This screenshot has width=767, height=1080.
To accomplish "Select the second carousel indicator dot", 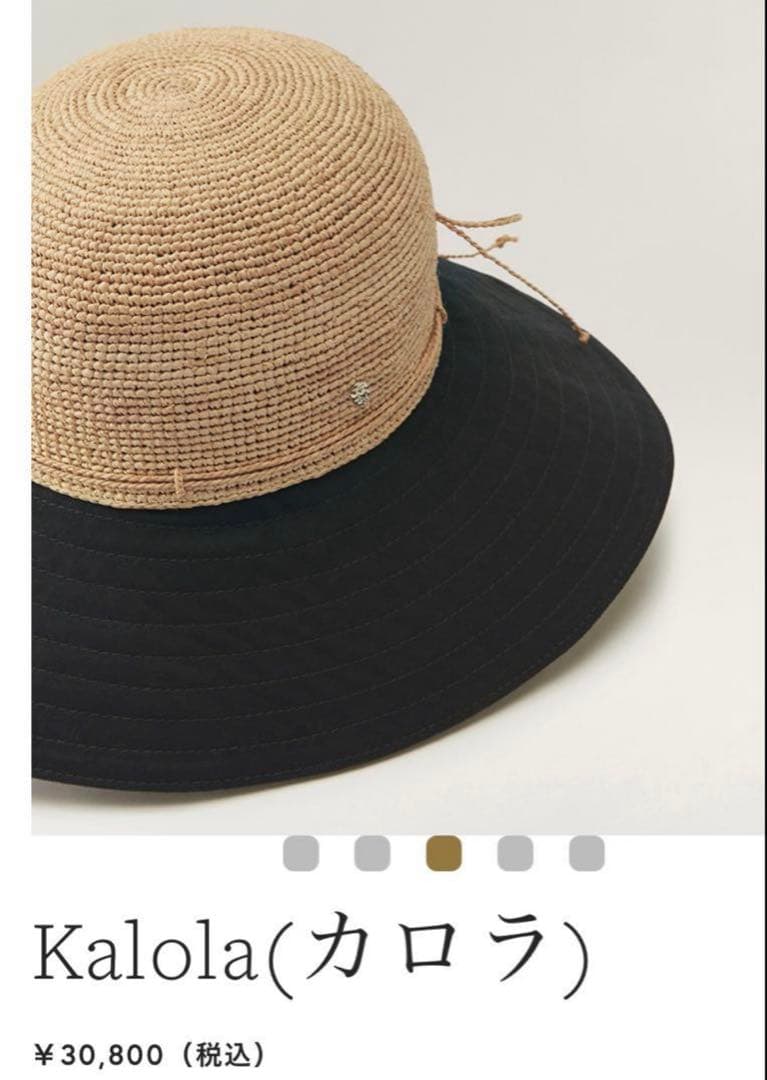I will (372, 853).
